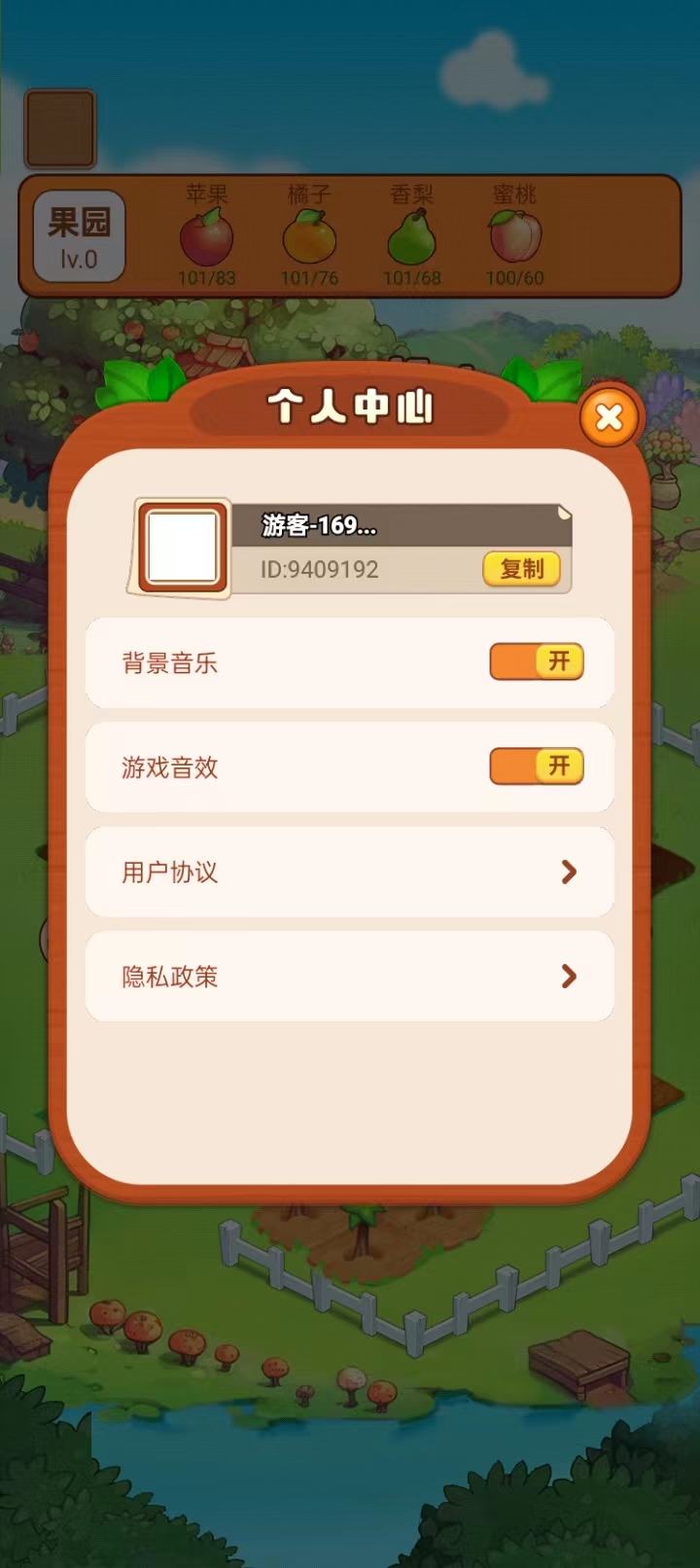Close the 个人中心 dialog

coord(609,417)
